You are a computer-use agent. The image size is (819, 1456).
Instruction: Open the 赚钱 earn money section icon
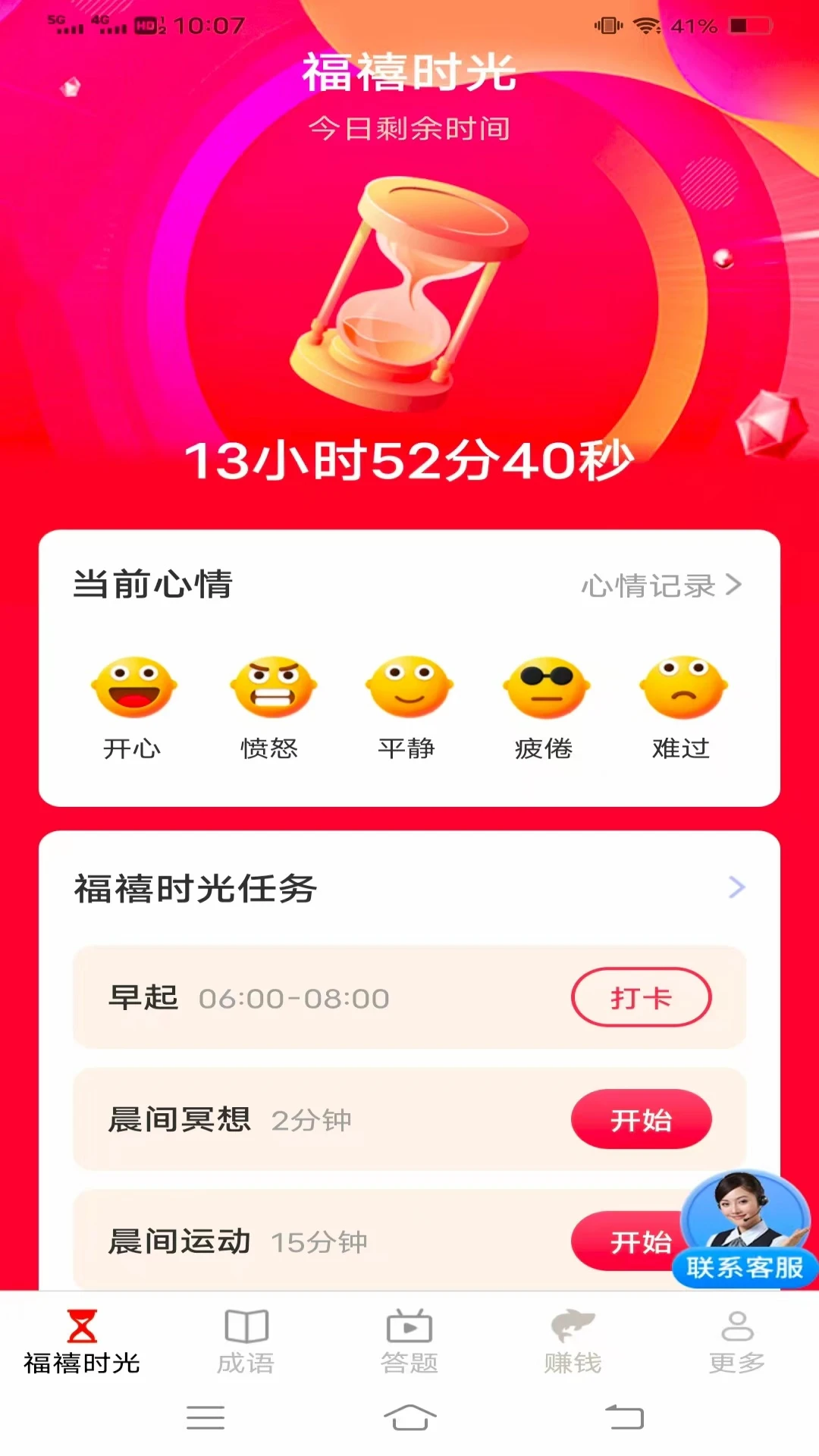coord(573,1342)
